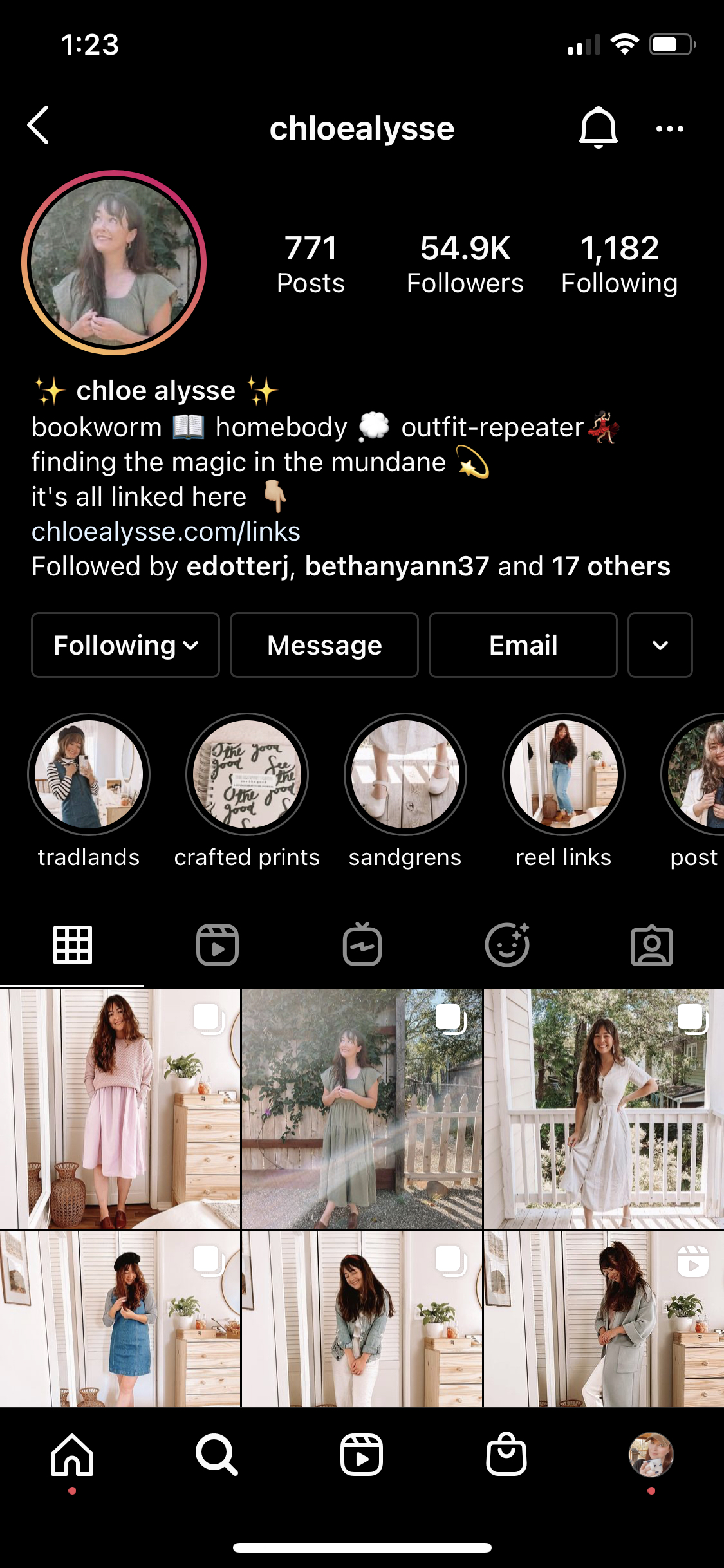Open search from the bottom navigation
The width and height of the screenshot is (724, 1568).
217,1455
